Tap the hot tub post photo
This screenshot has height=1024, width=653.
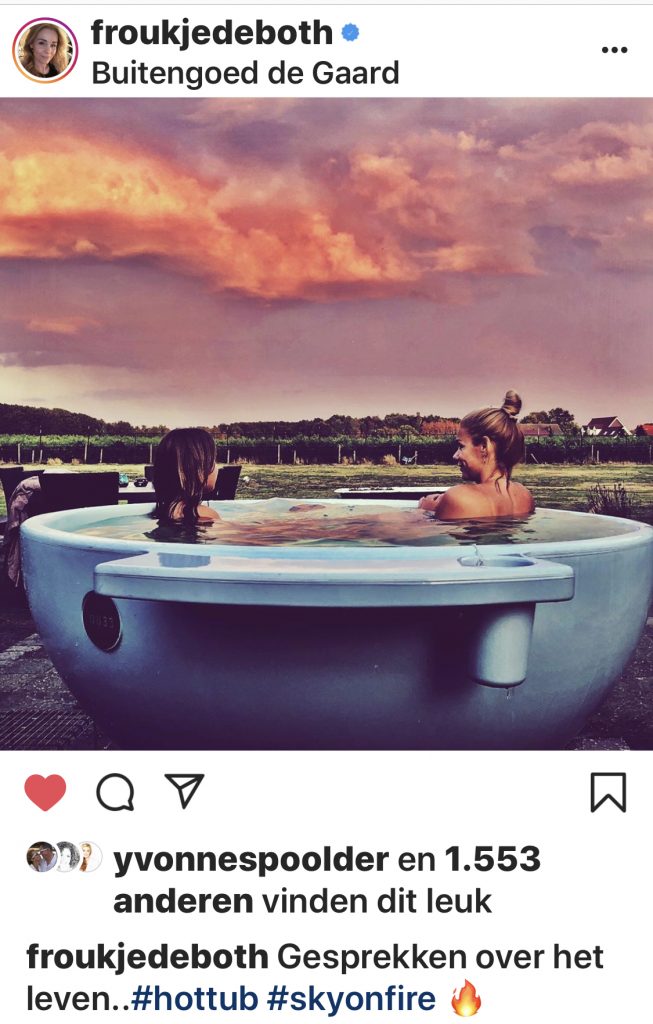click(326, 423)
